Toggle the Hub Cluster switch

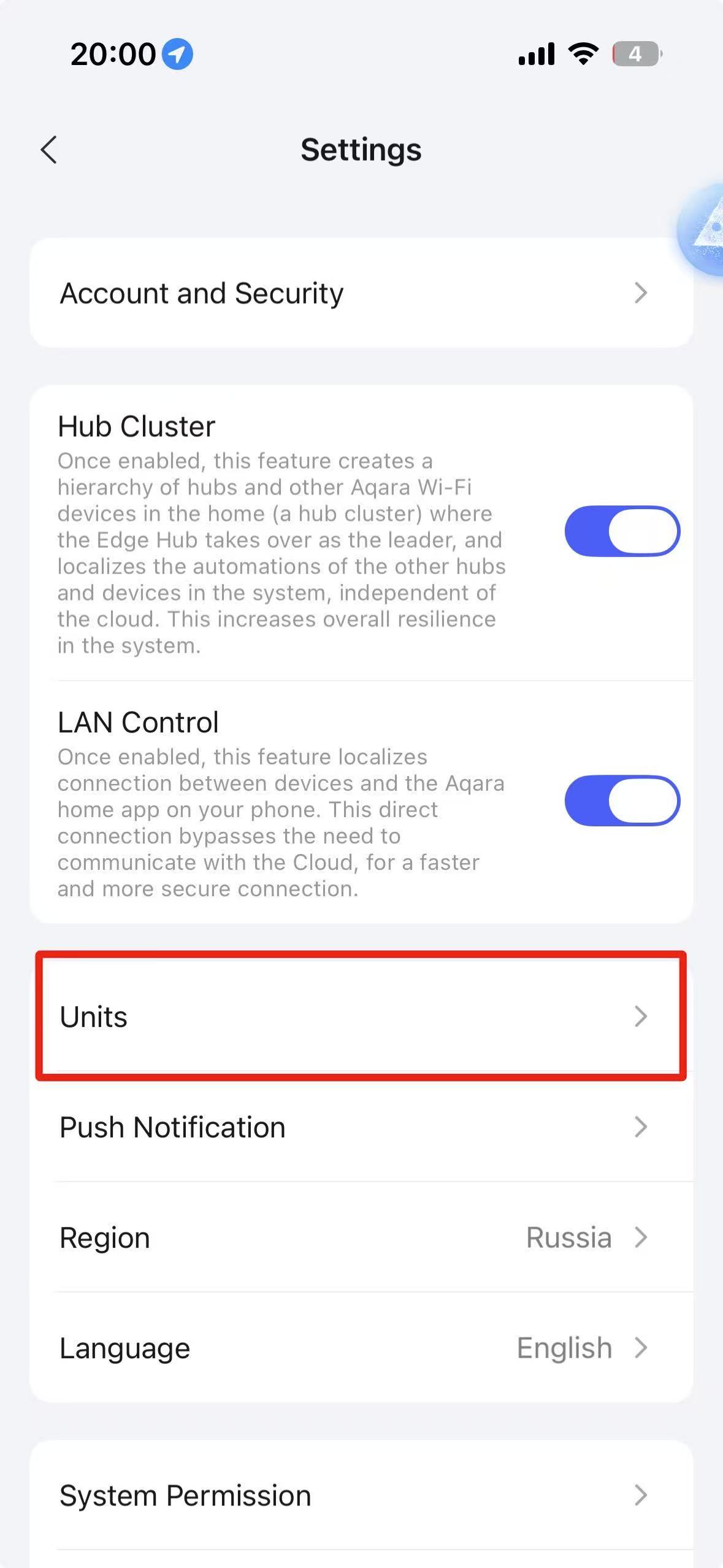click(621, 531)
